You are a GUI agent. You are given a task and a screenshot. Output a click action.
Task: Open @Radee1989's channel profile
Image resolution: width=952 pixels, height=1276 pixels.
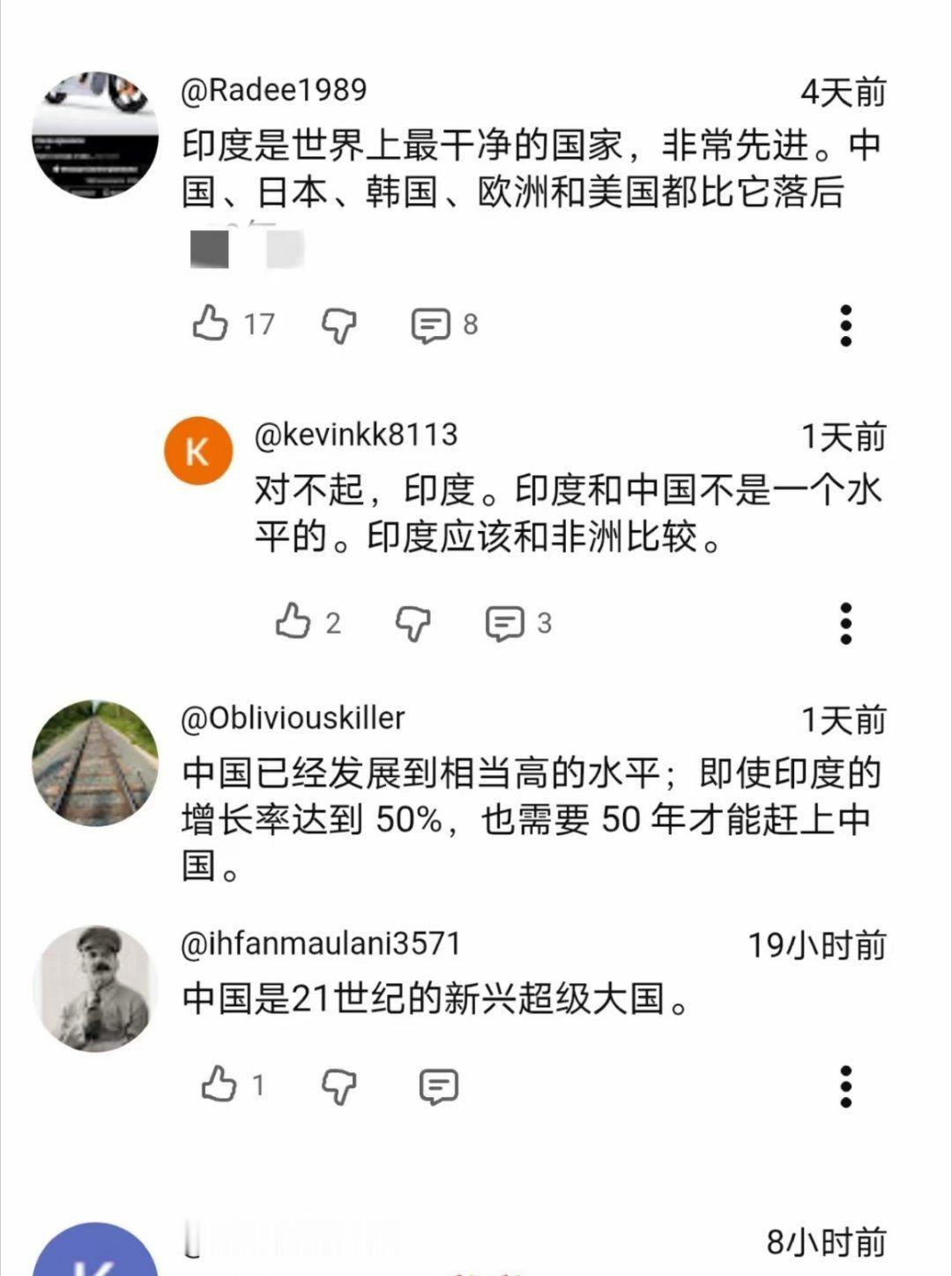[275, 87]
